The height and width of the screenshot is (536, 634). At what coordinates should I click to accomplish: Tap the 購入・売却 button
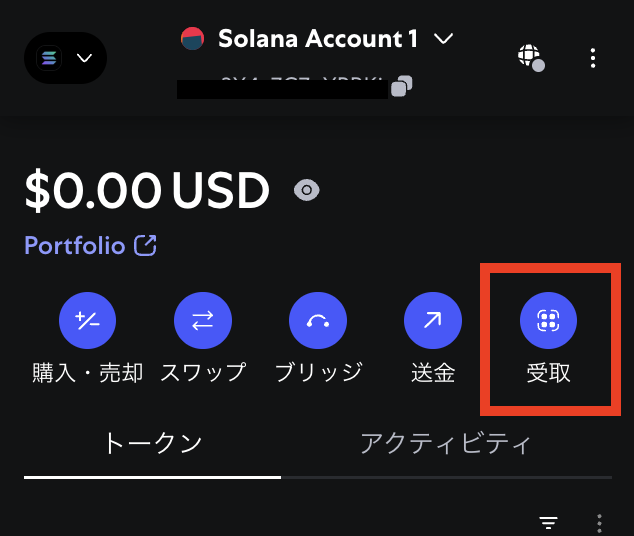click(x=87, y=321)
